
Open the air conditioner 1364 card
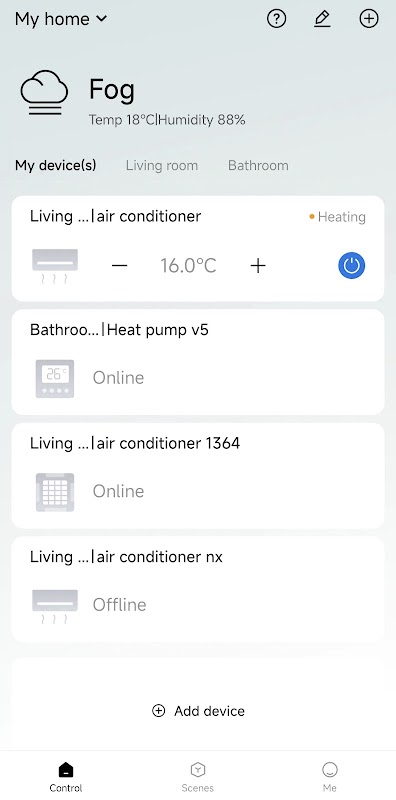coord(198,476)
